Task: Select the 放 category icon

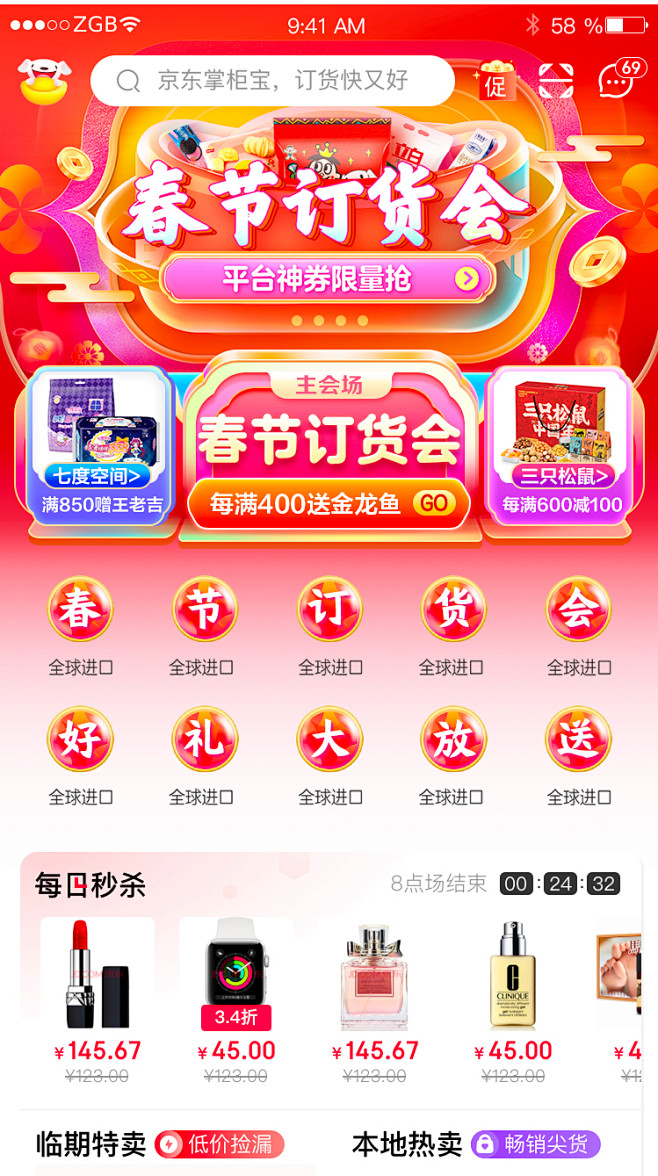Action: pos(453,740)
